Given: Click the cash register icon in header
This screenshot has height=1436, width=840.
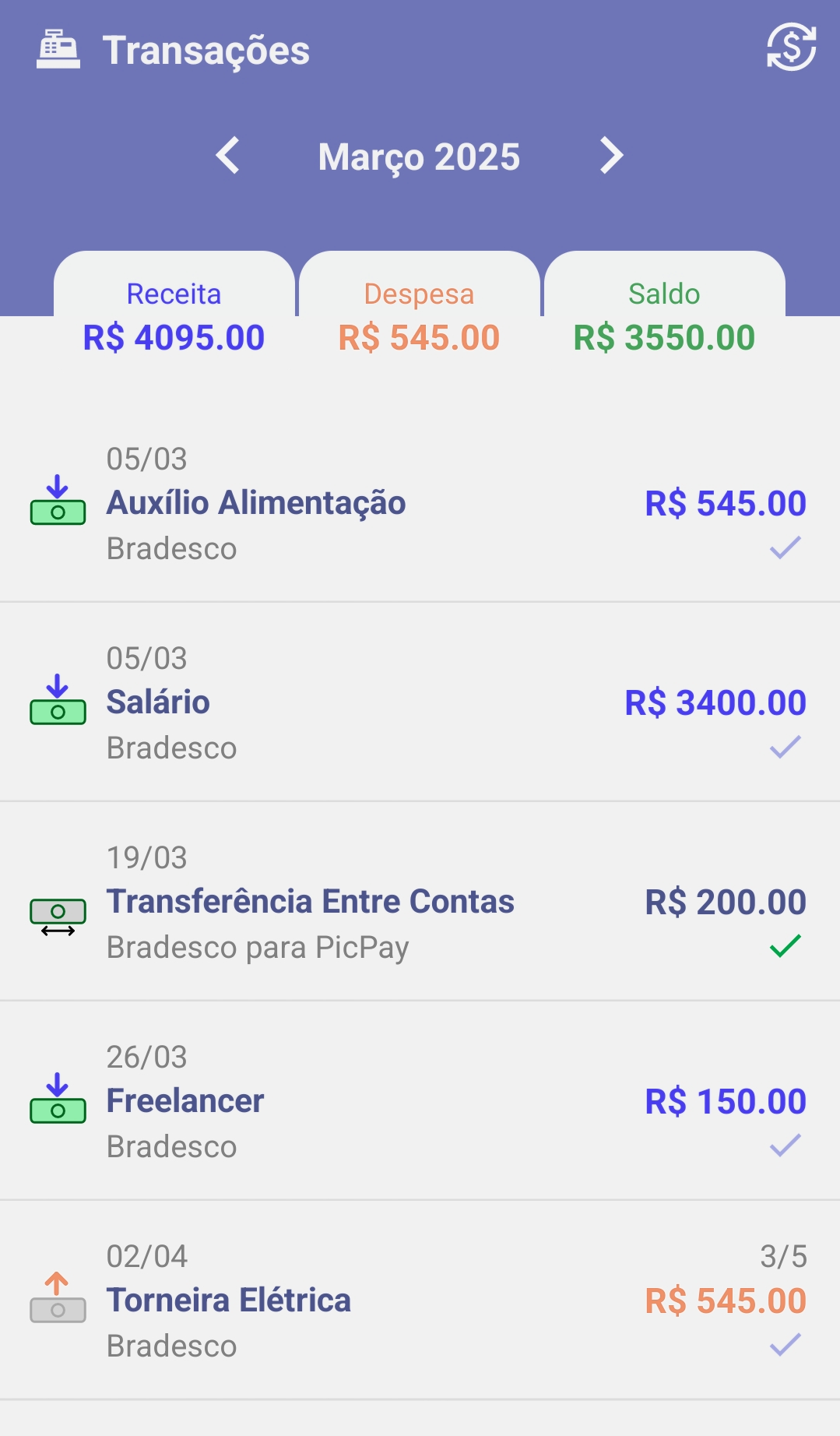Looking at the screenshot, I should pos(58,49).
